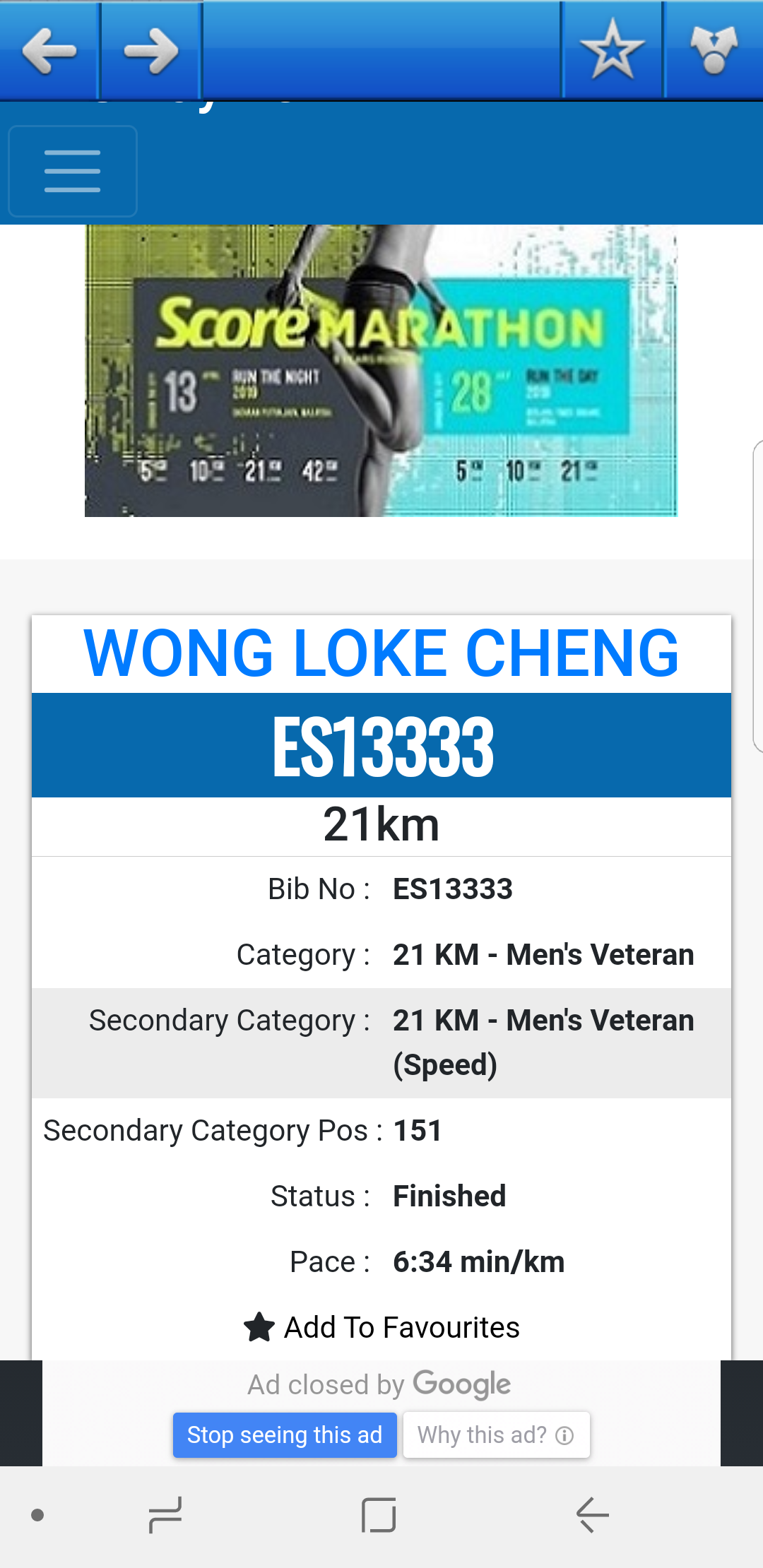Open recent apps from the navigation bar
The image size is (763, 1568).
[x=165, y=1515]
